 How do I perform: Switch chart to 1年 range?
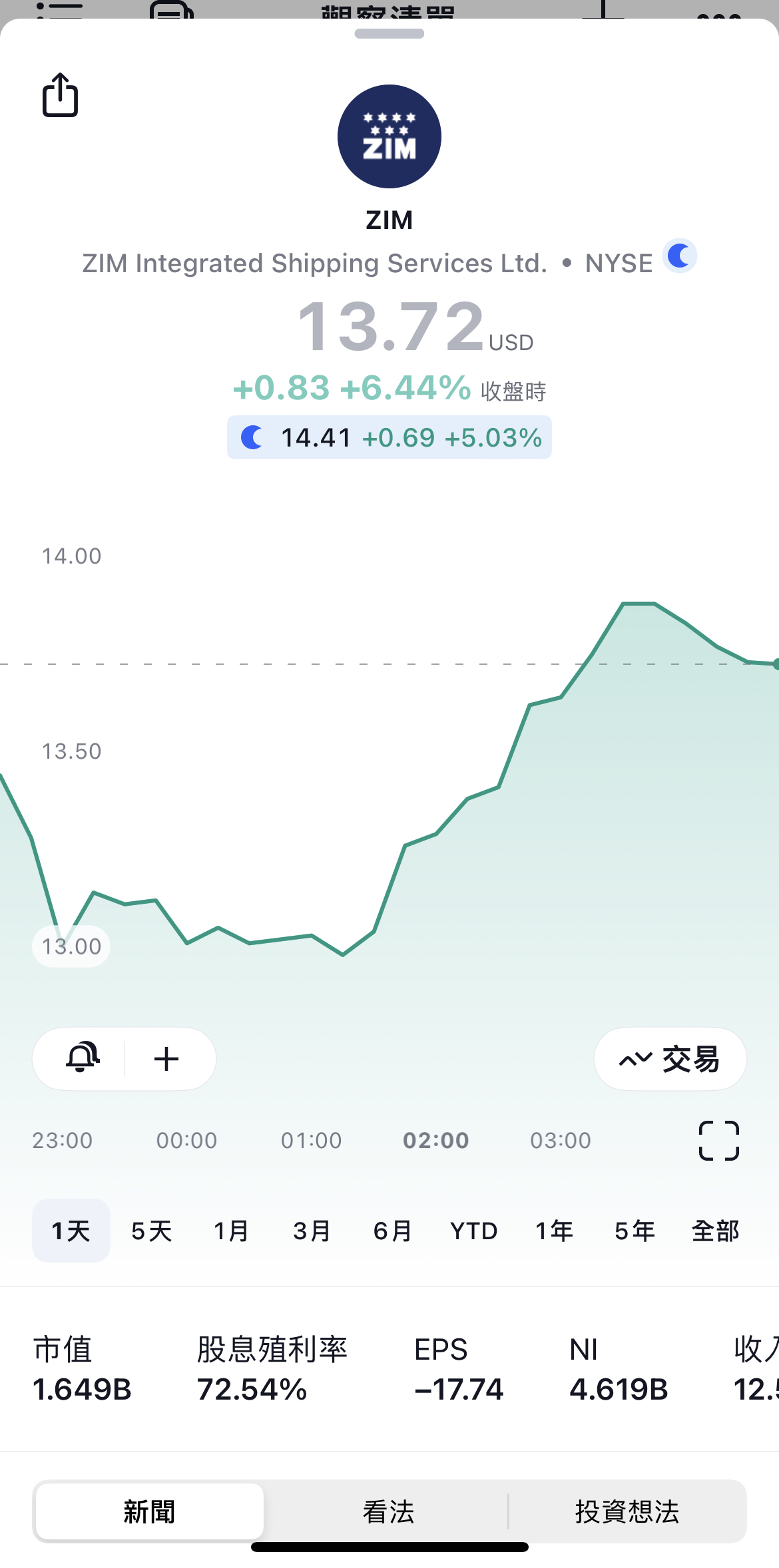(555, 1231)
